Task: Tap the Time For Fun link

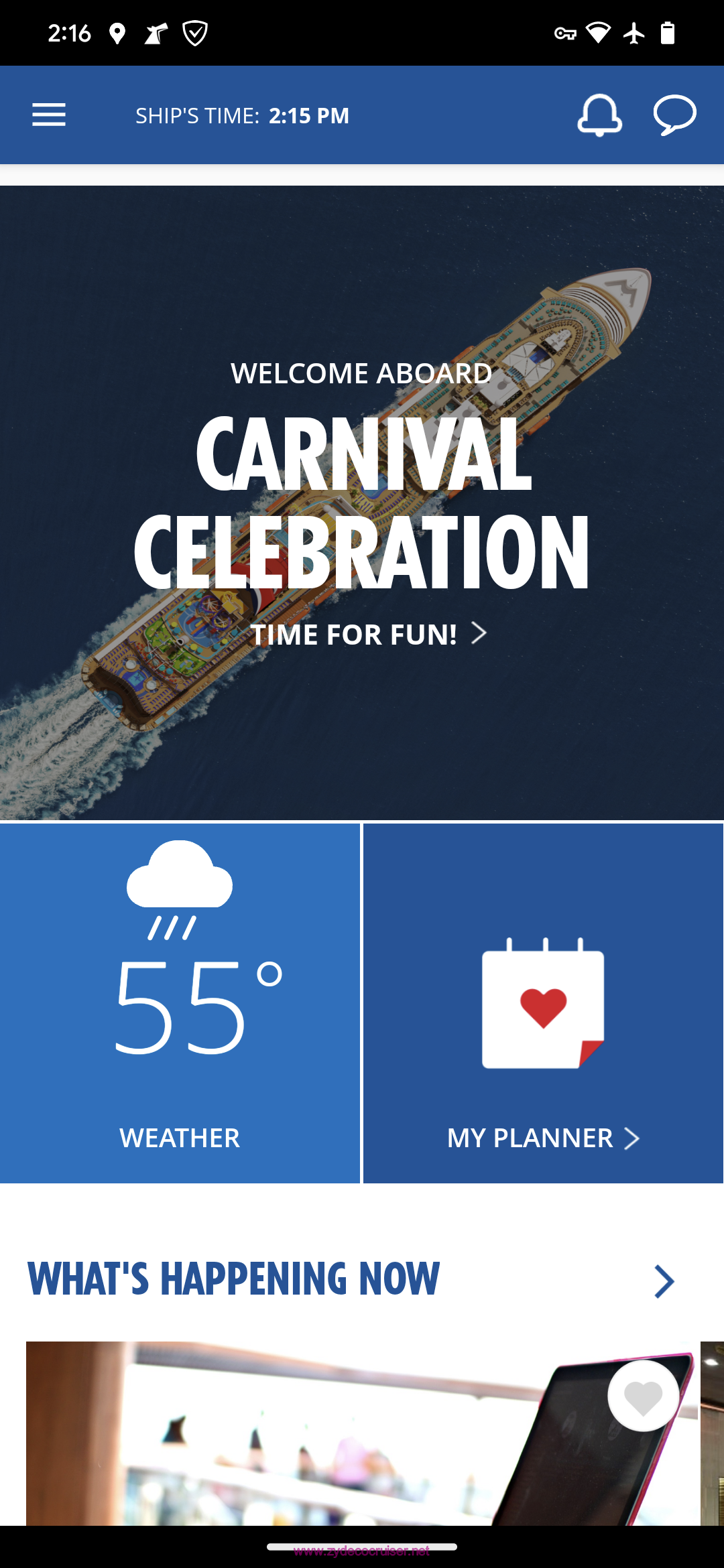Action: [x=368, y=634]
